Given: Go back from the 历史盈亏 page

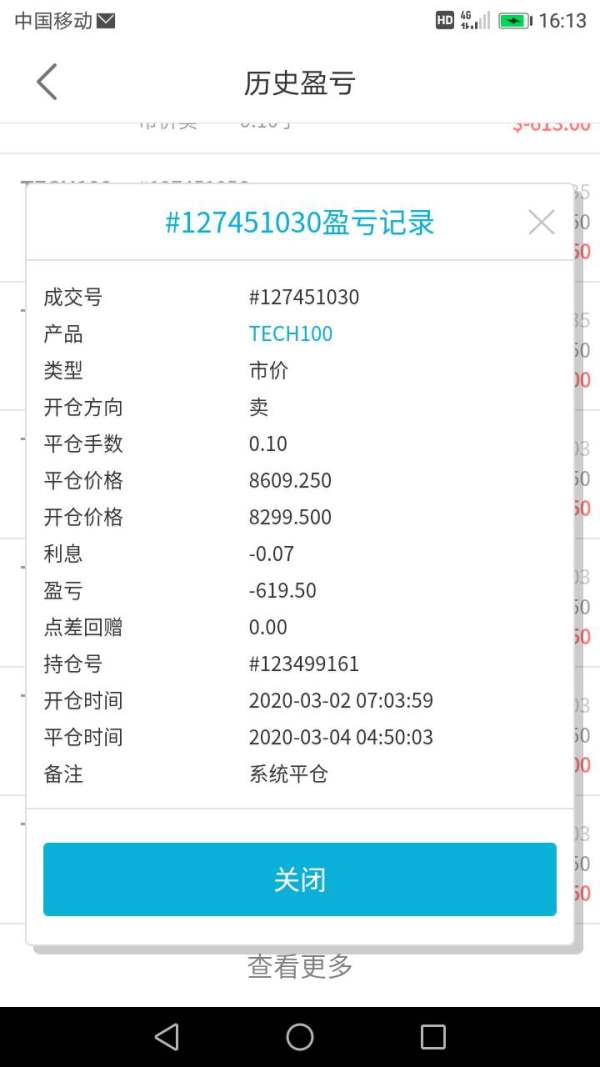Looking at the screenshot, I should 47,82.
